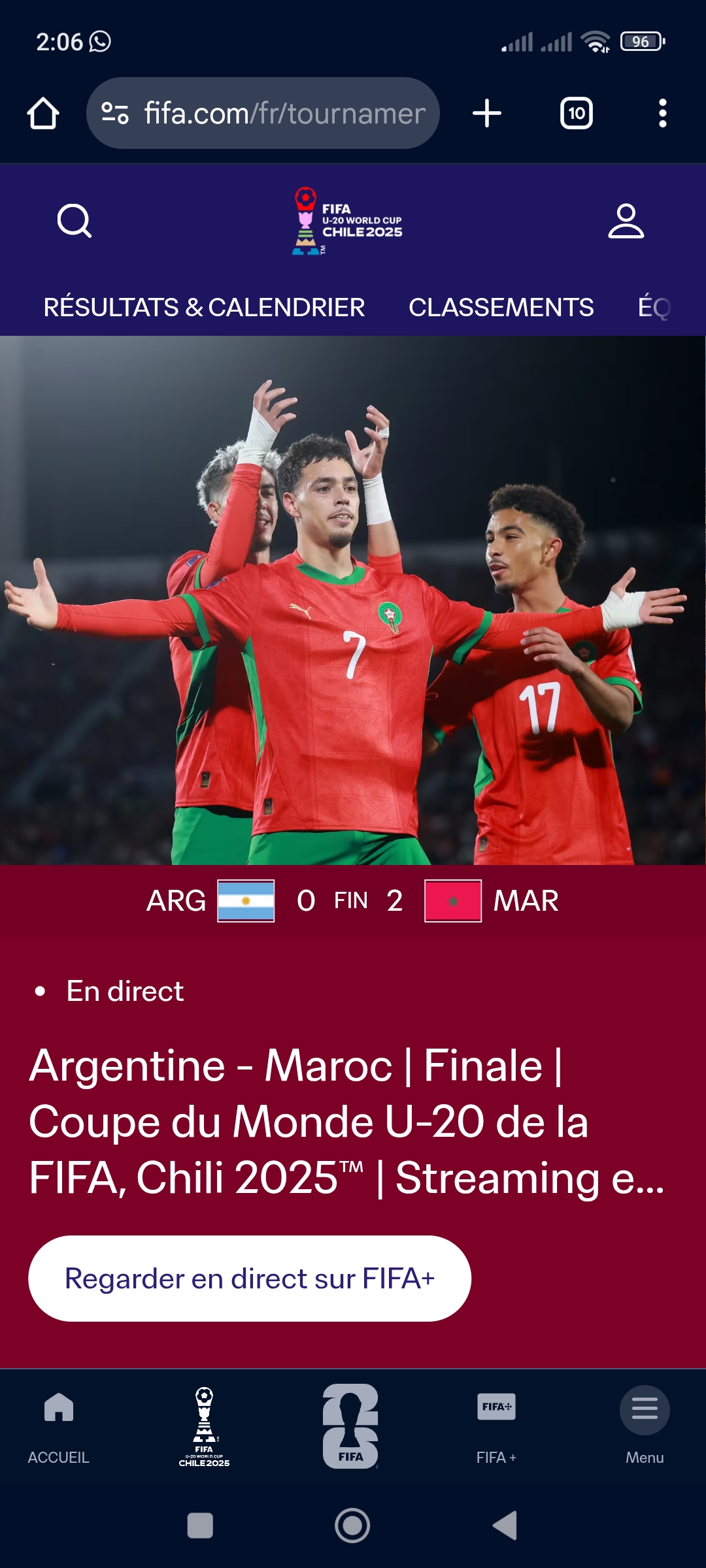Open the browser overflow menu

662,114
